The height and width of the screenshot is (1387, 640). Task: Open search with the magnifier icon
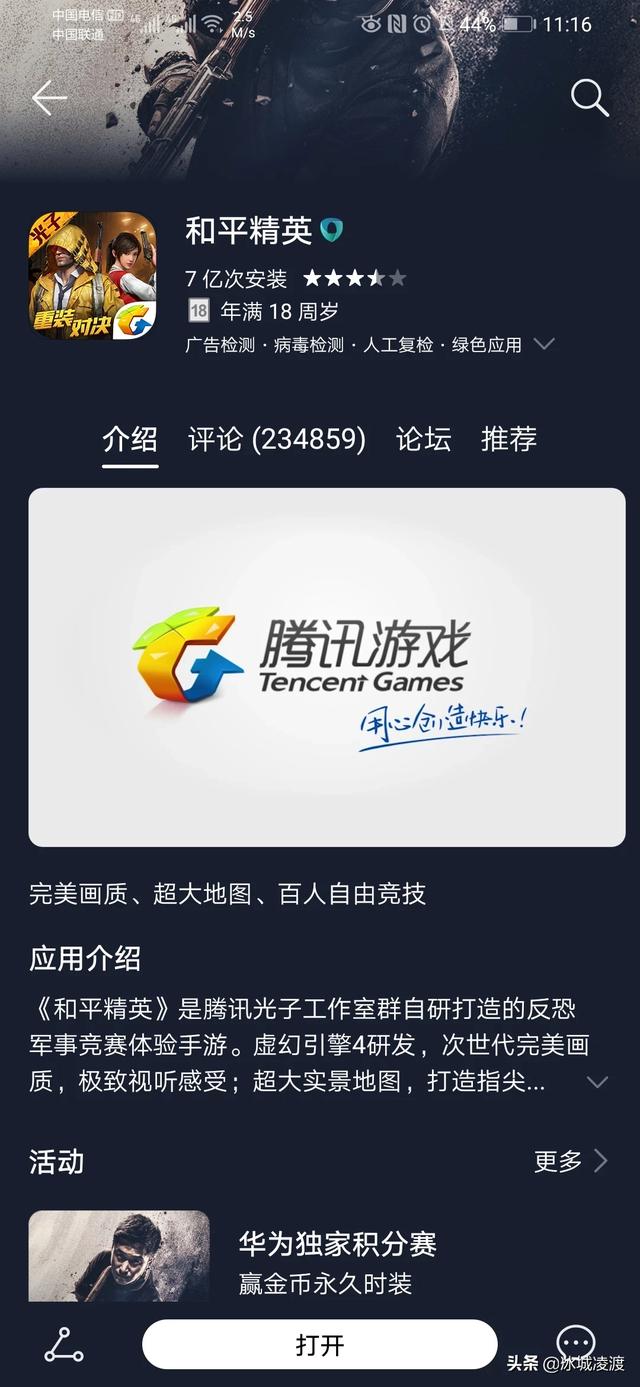click(589, 98)
